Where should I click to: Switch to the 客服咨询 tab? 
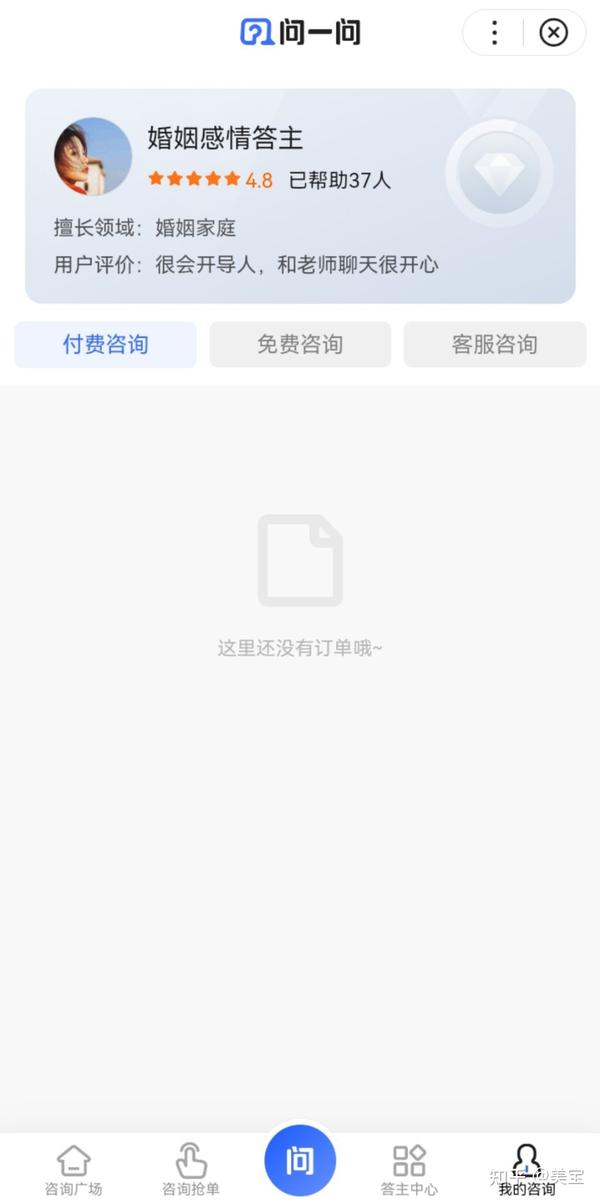click(495, 345)
